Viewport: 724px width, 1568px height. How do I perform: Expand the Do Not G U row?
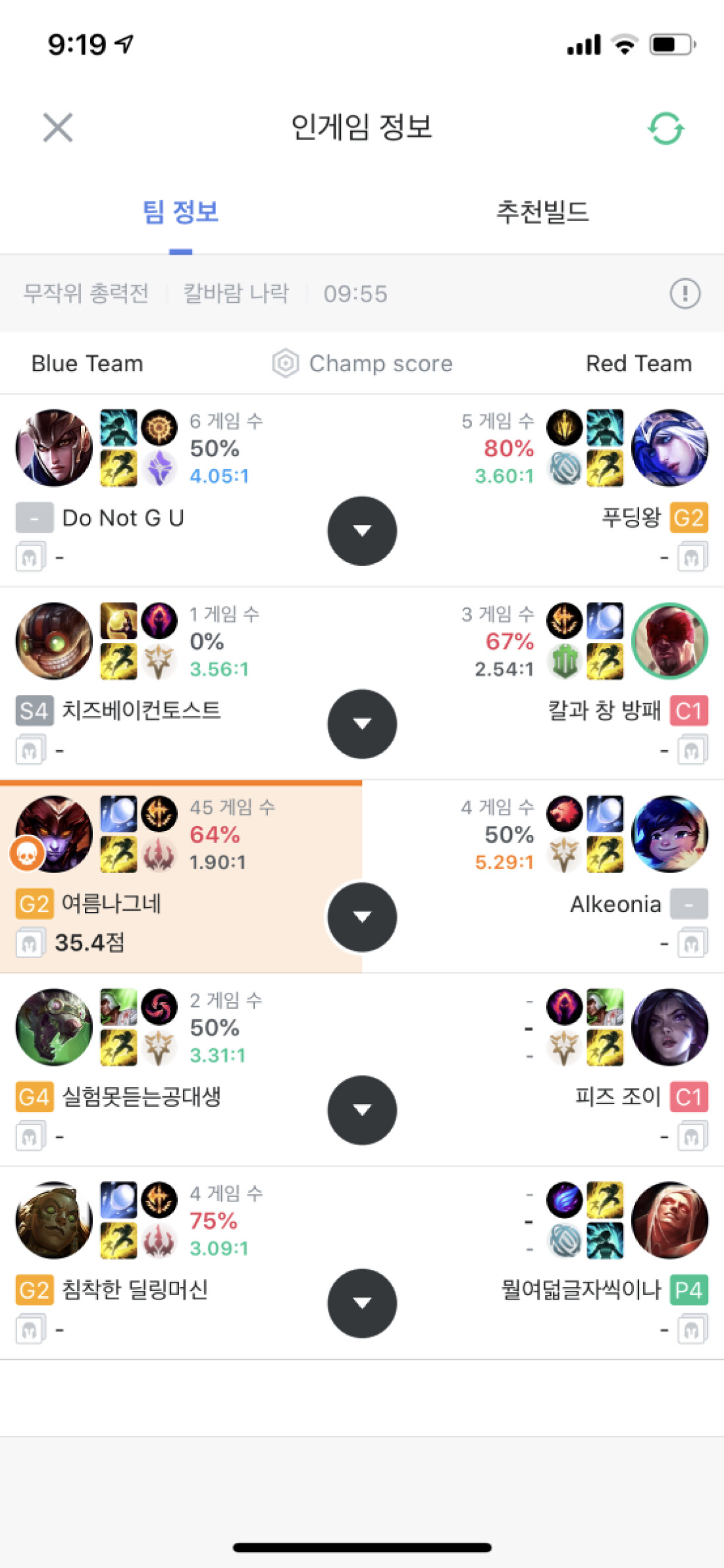pyautogui.click(x=362, y=531)
